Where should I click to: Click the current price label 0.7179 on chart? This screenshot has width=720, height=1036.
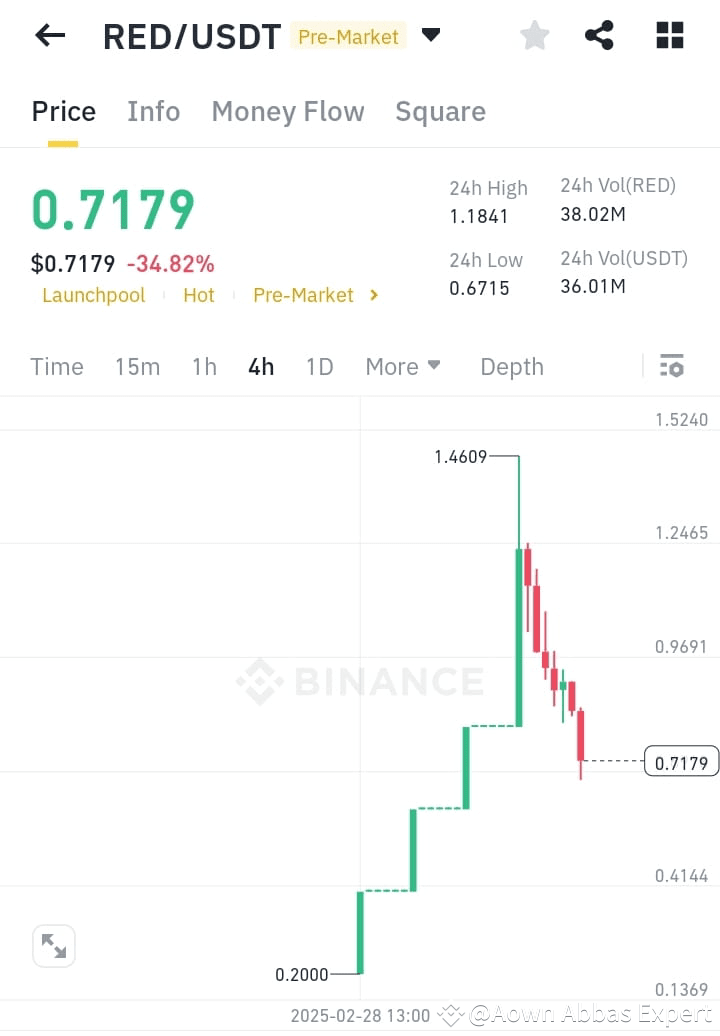681,761
